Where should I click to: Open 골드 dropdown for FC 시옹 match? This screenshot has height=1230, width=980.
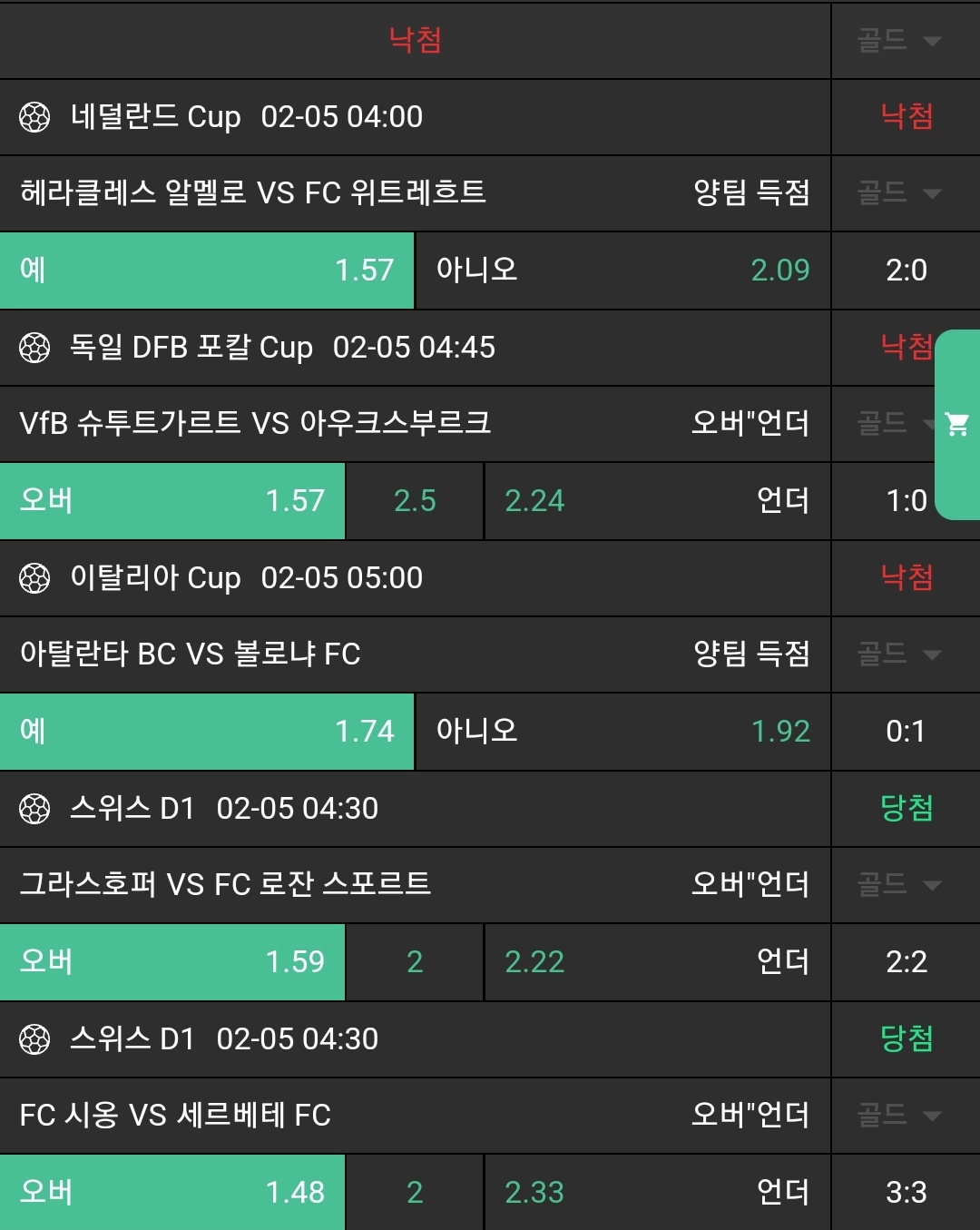tap(898, 1115)
